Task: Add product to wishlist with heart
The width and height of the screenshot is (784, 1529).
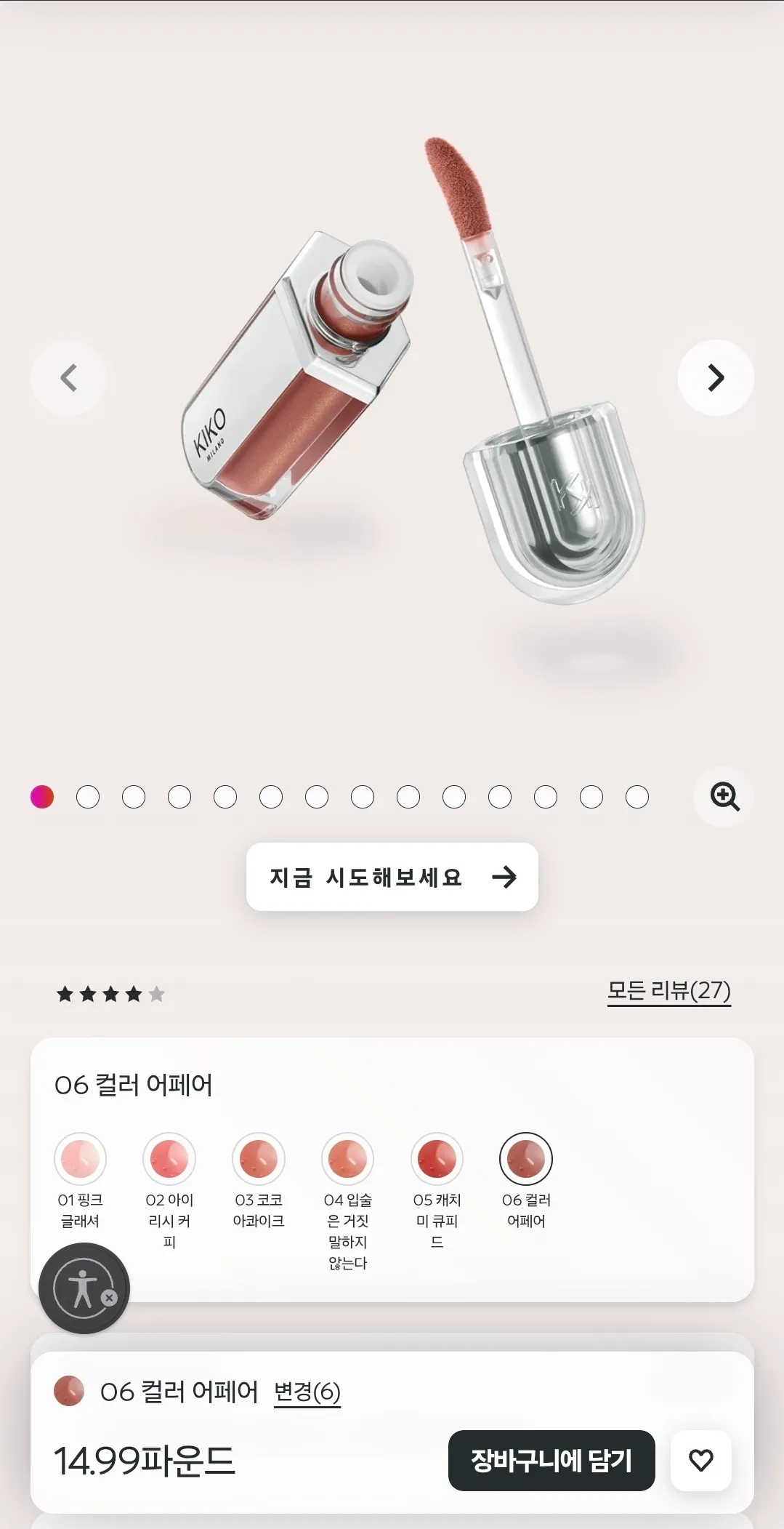Action: pos(701,1461)
